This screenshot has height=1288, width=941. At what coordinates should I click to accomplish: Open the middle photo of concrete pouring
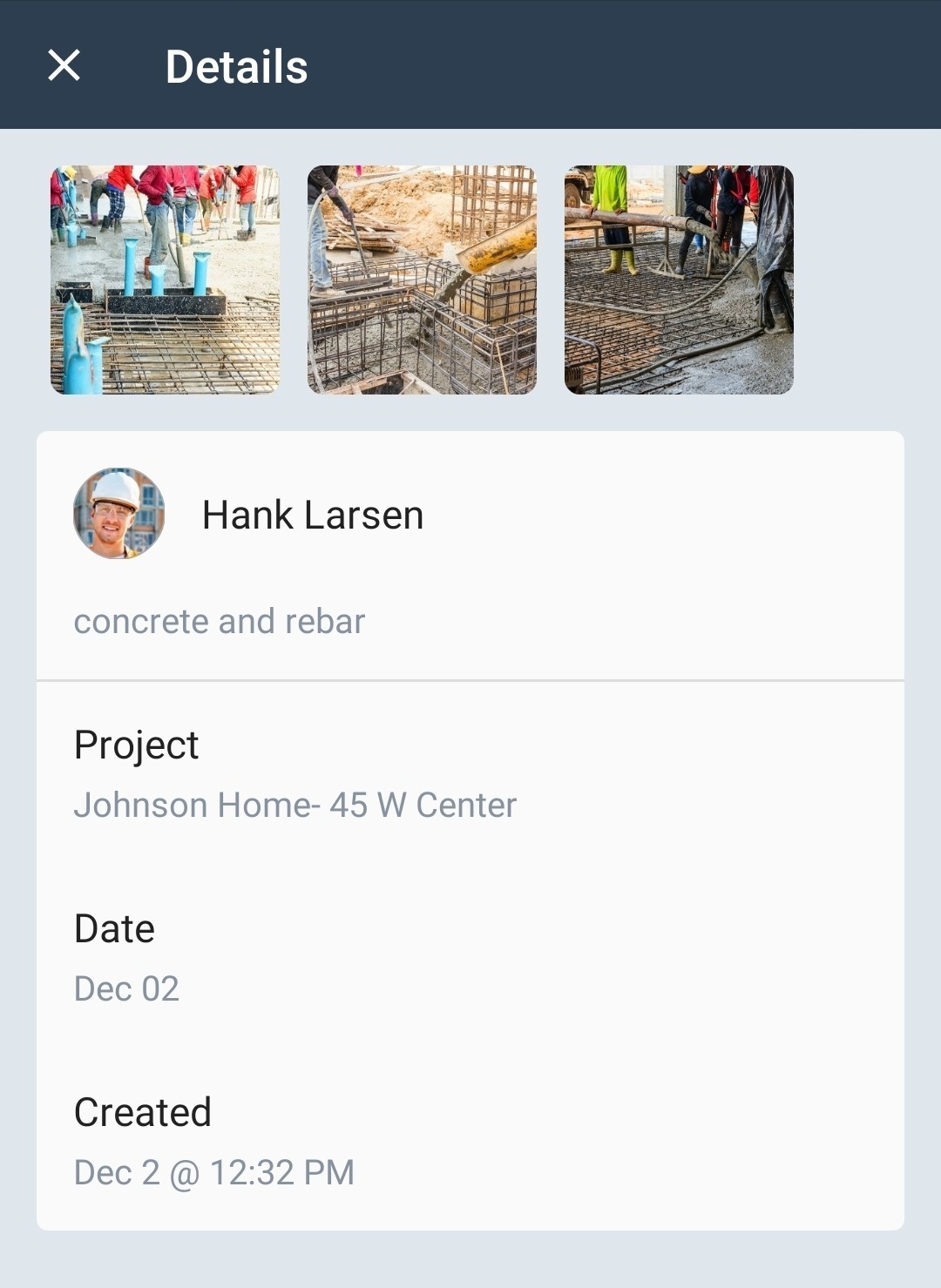[422, 280]
